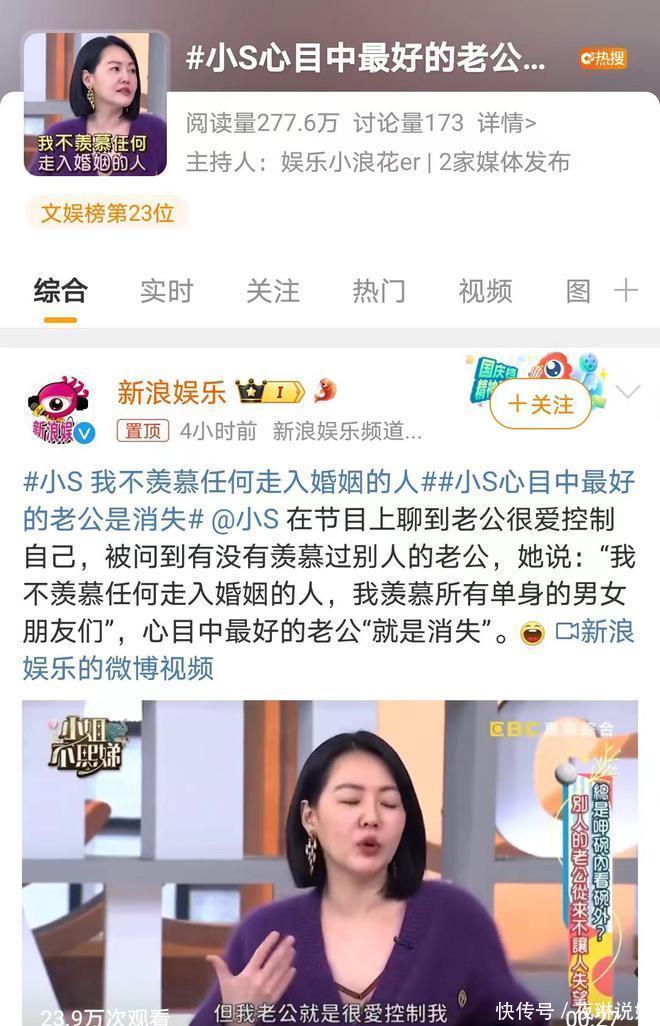Image resolution: width=660 pixels, height=1026 pixels.
Task: Open hashtag #小S 我不羡慕任何走入婚姻的人#
Action: click(220, 482)
